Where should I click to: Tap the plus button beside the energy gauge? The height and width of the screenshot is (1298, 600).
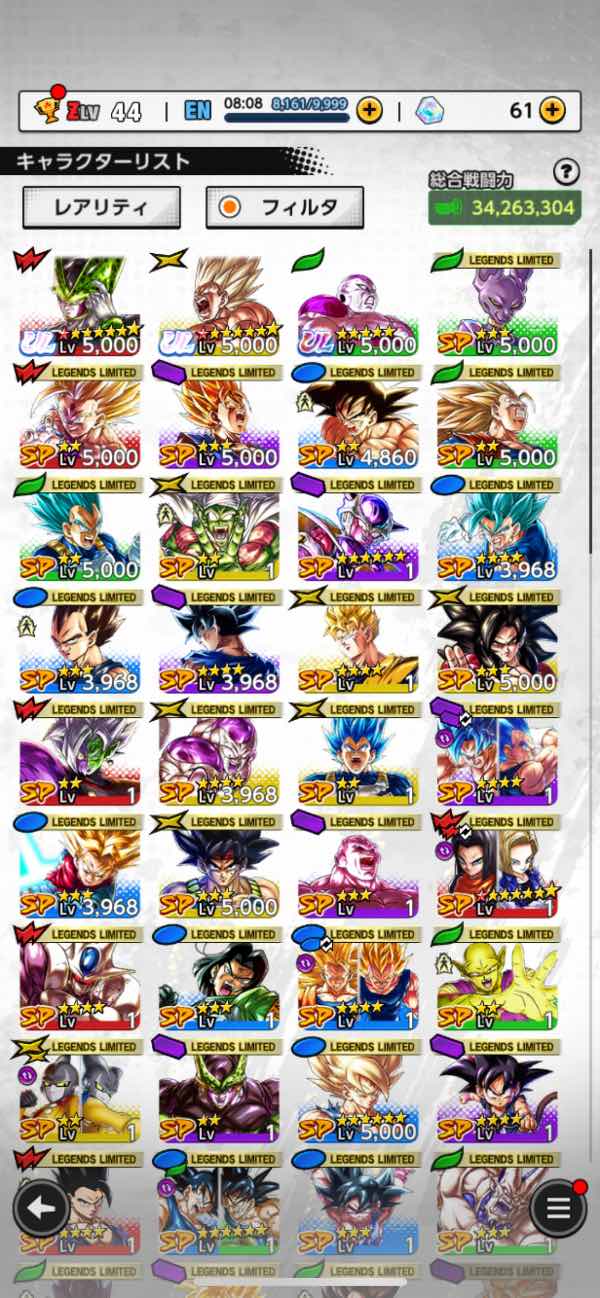tap(369, 110)
